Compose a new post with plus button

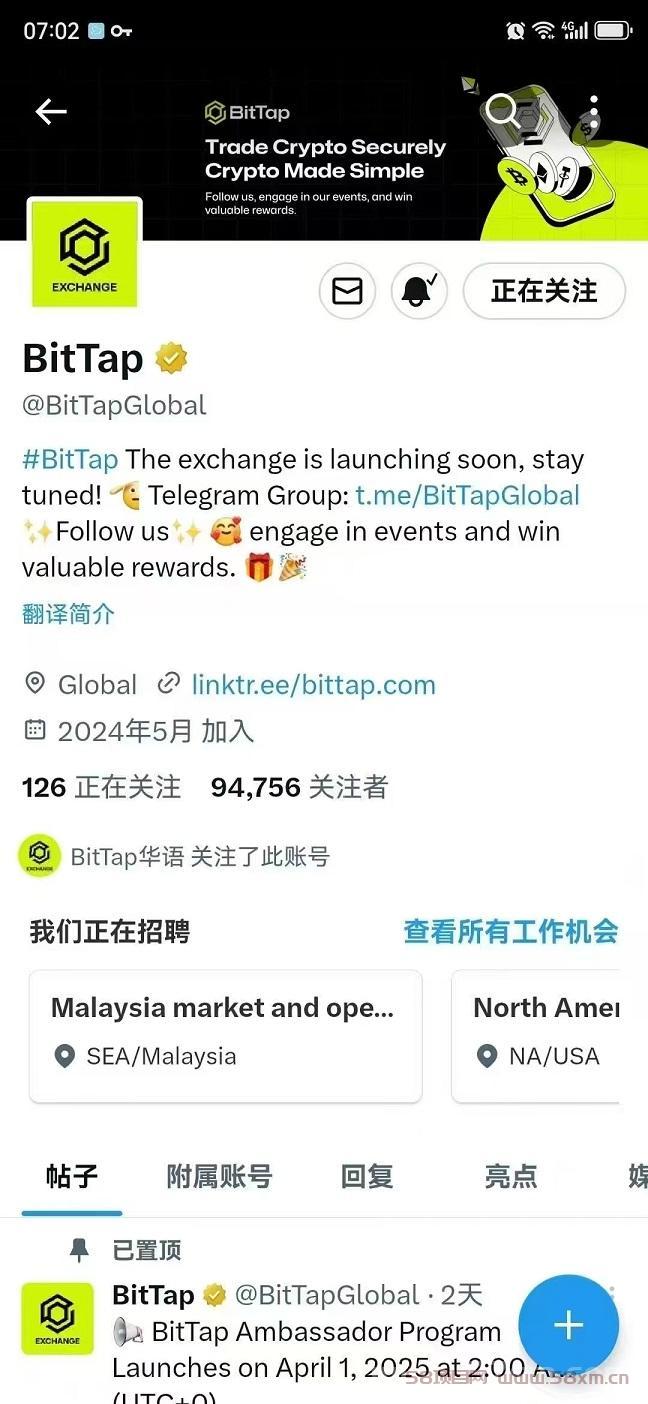coord(568,1326)
